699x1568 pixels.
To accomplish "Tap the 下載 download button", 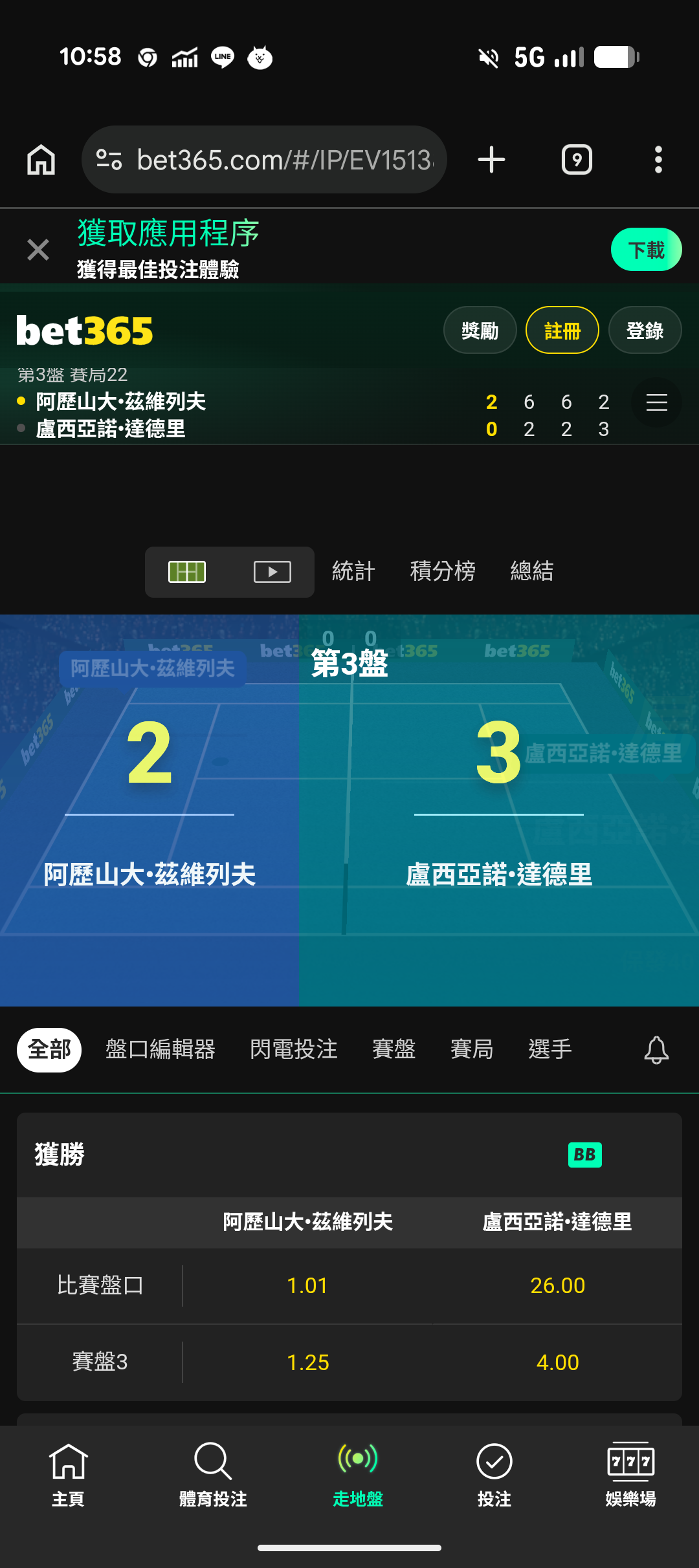I will click(x=646, y=250).
